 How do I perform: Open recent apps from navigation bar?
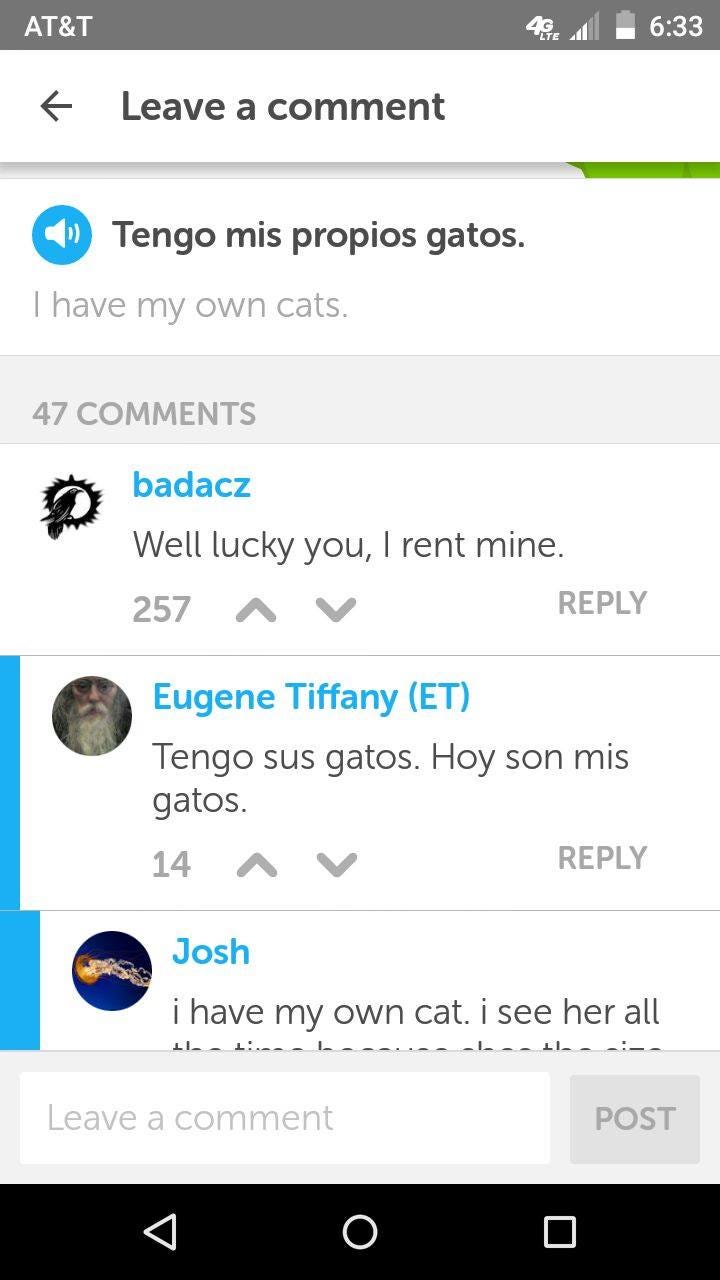pyautogui.click(x=560, y=1232)
